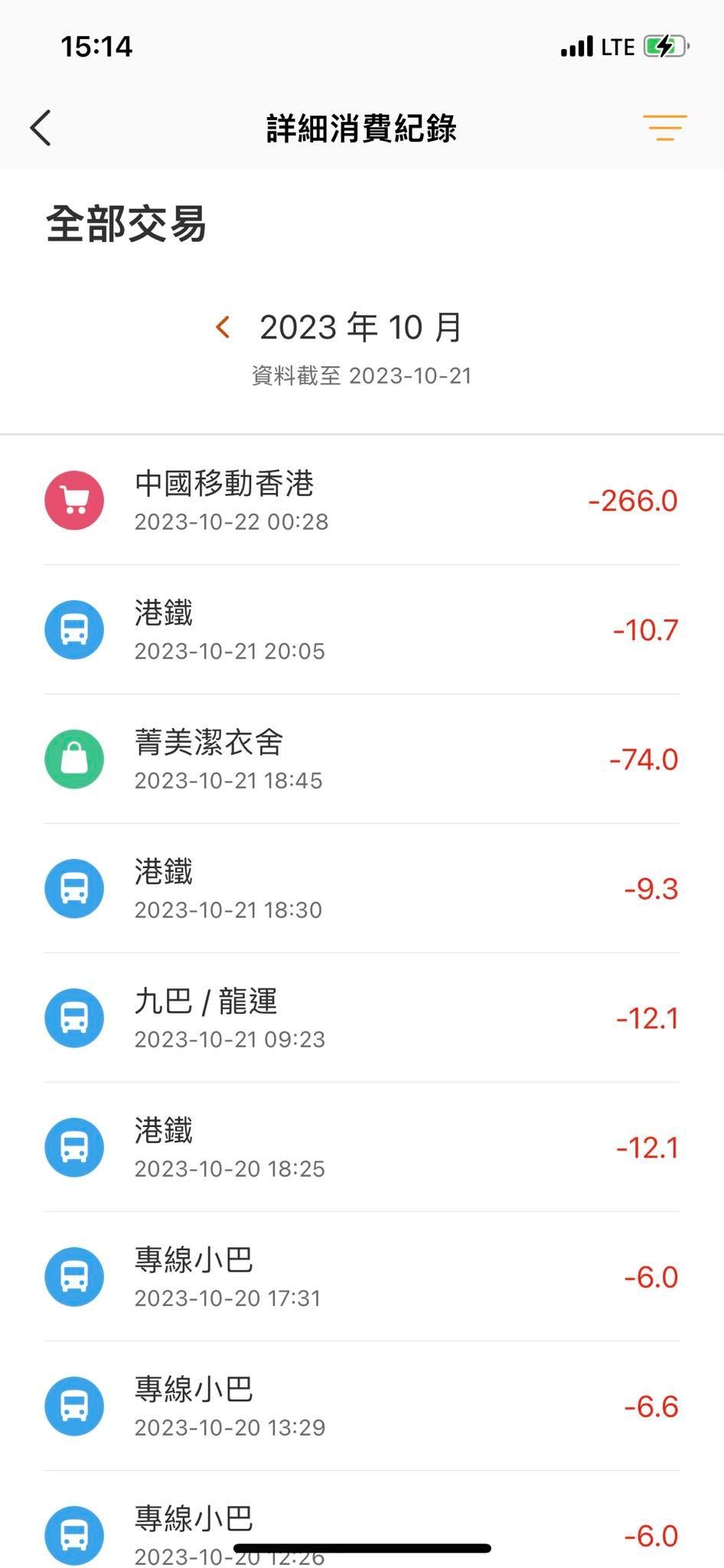This screenshot has height=1568, width=724.
Task: Click the battery indicator in the status bar
Action: (x=664, y=46)
